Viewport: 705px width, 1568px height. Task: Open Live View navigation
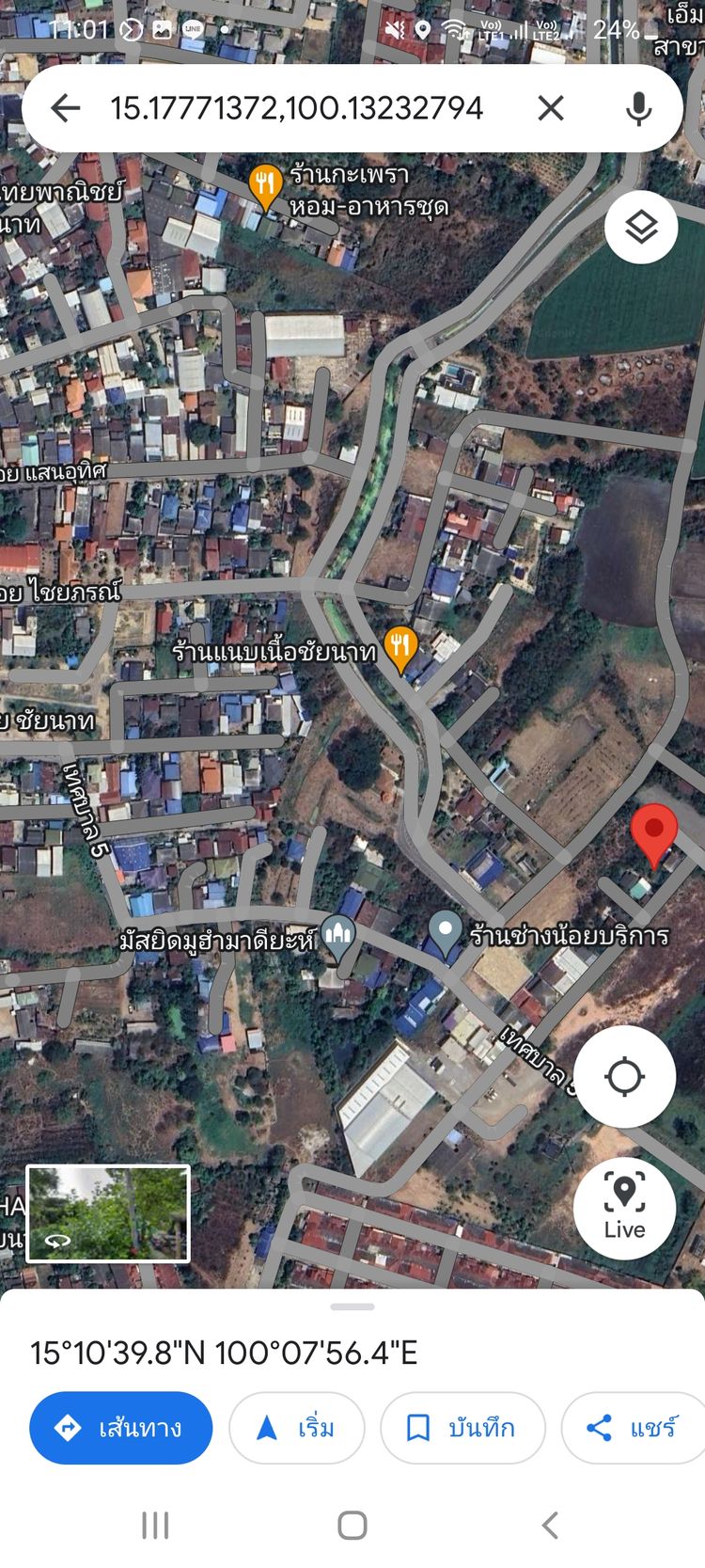(624, 1208)
